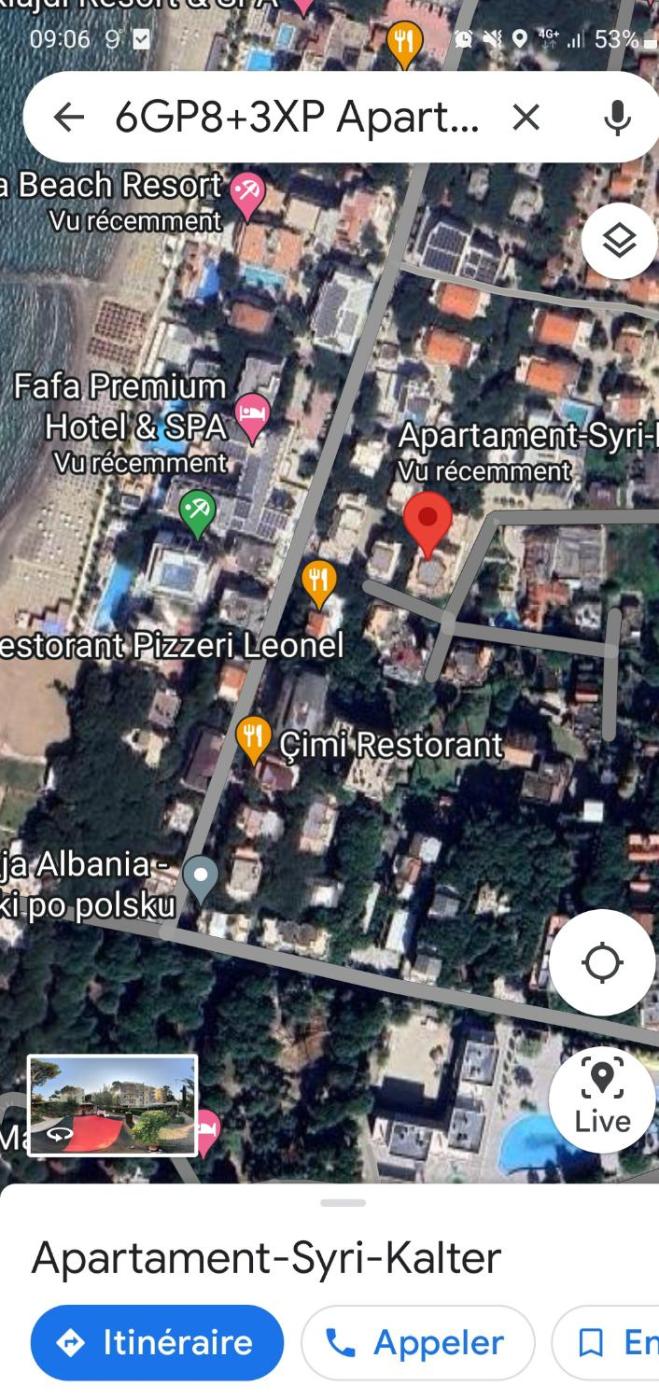Screen dimensions: 659x1400
Task: Expand the Apartament-Syri-Kalter place sheet
Action: pos(343,1202)
